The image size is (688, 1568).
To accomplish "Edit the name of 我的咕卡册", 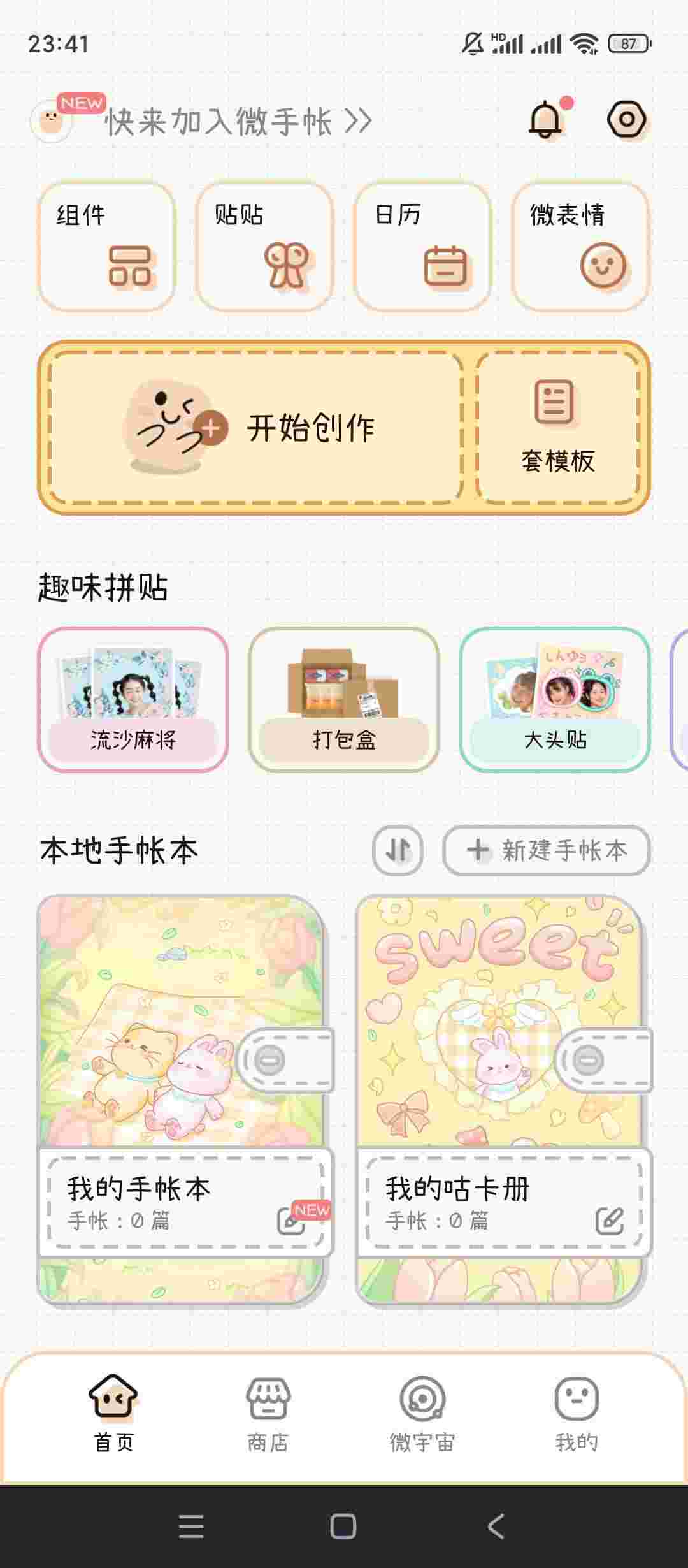I will tap(609, 1221).
